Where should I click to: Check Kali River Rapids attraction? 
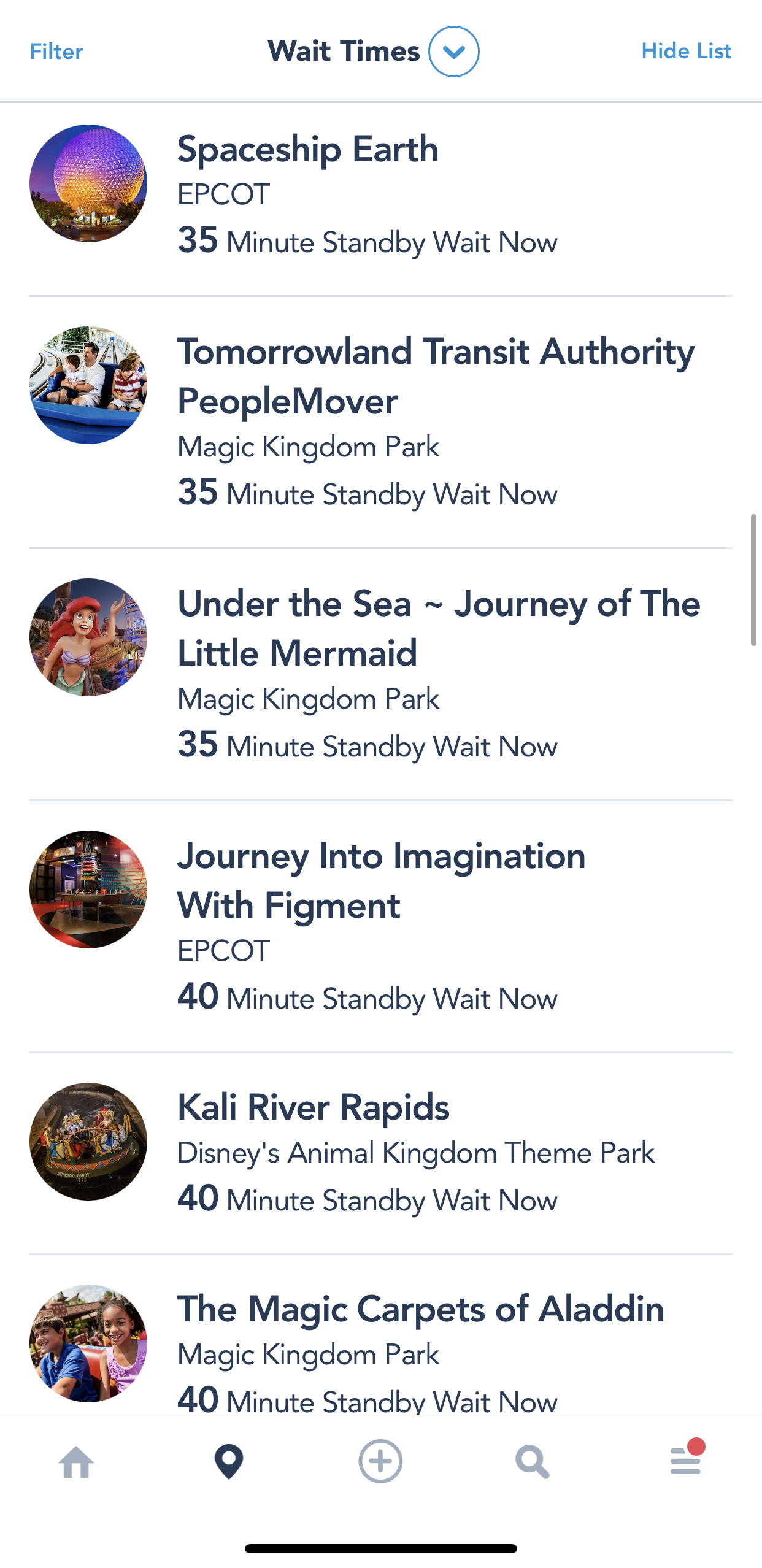(x=313, y=1108)
